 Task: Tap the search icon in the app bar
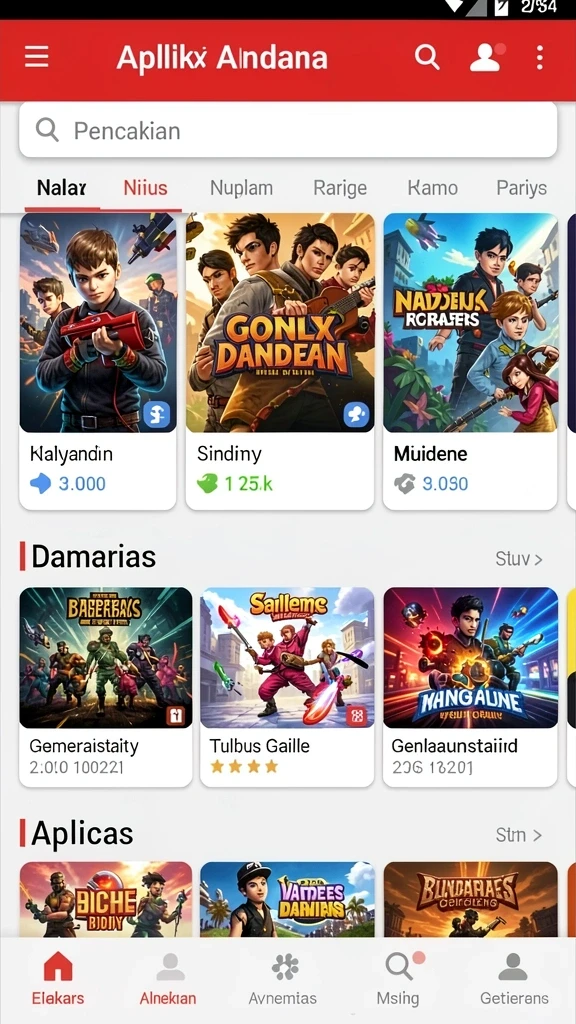coord(427,57)
